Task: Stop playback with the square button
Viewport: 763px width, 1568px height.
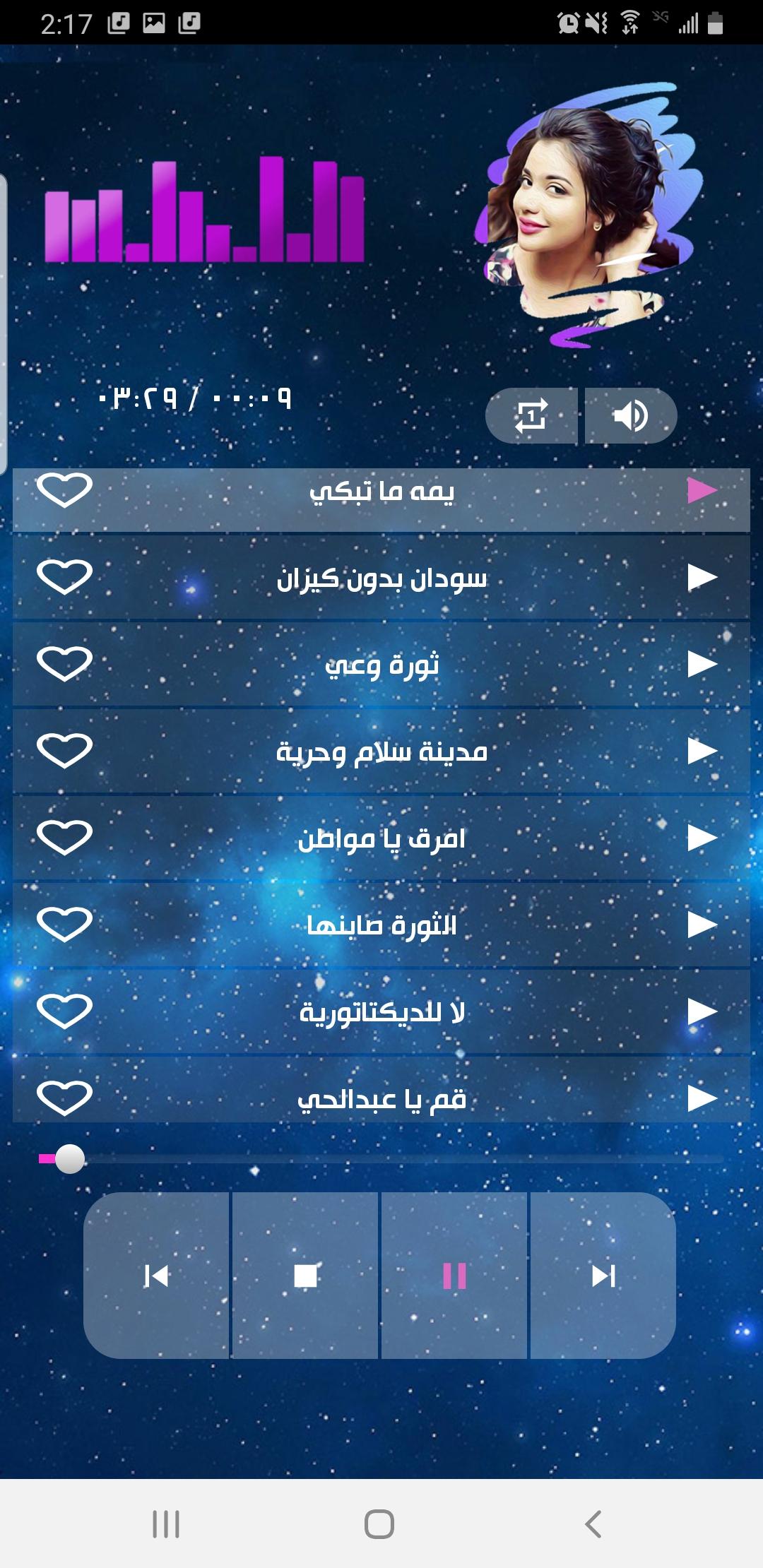Action: 305,1276
